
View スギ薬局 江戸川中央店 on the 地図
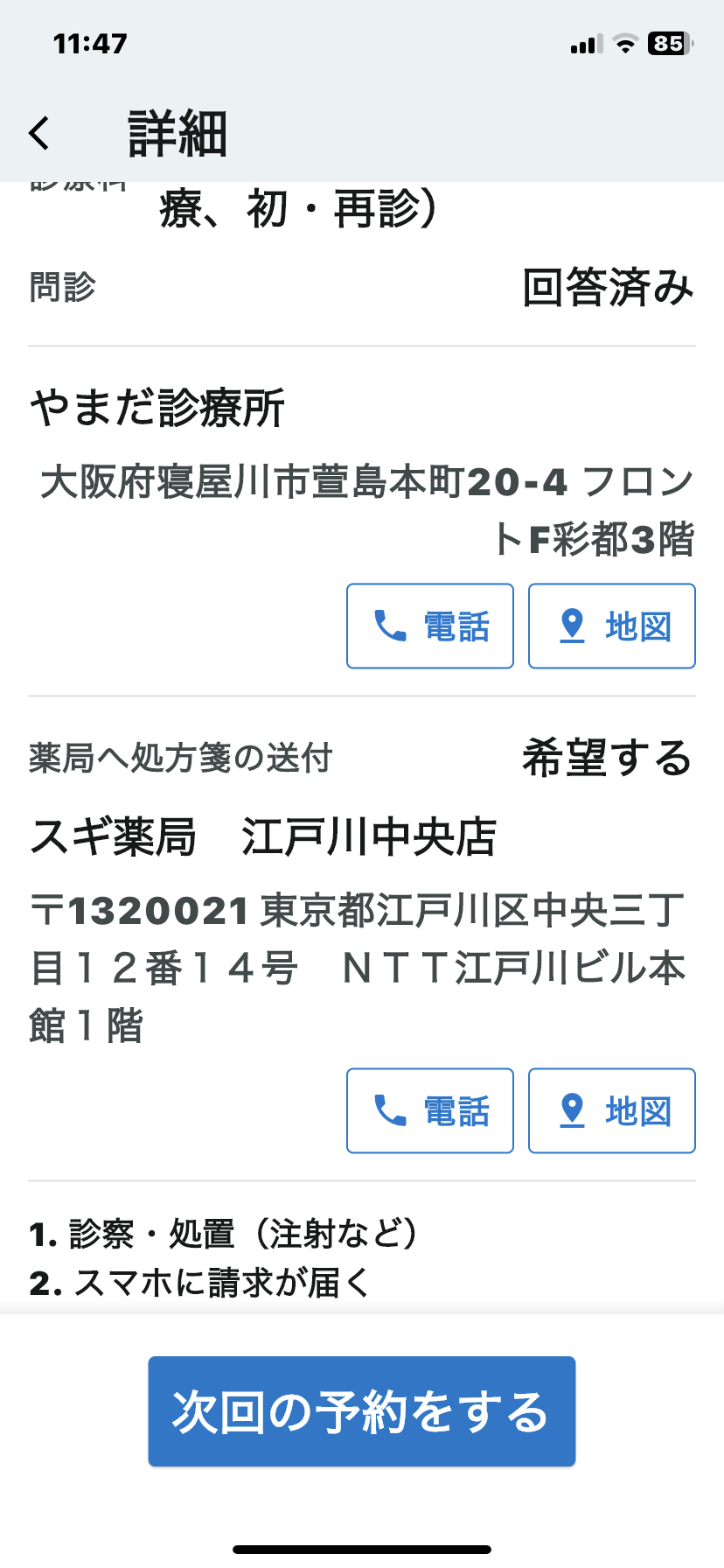point(612,1111)
